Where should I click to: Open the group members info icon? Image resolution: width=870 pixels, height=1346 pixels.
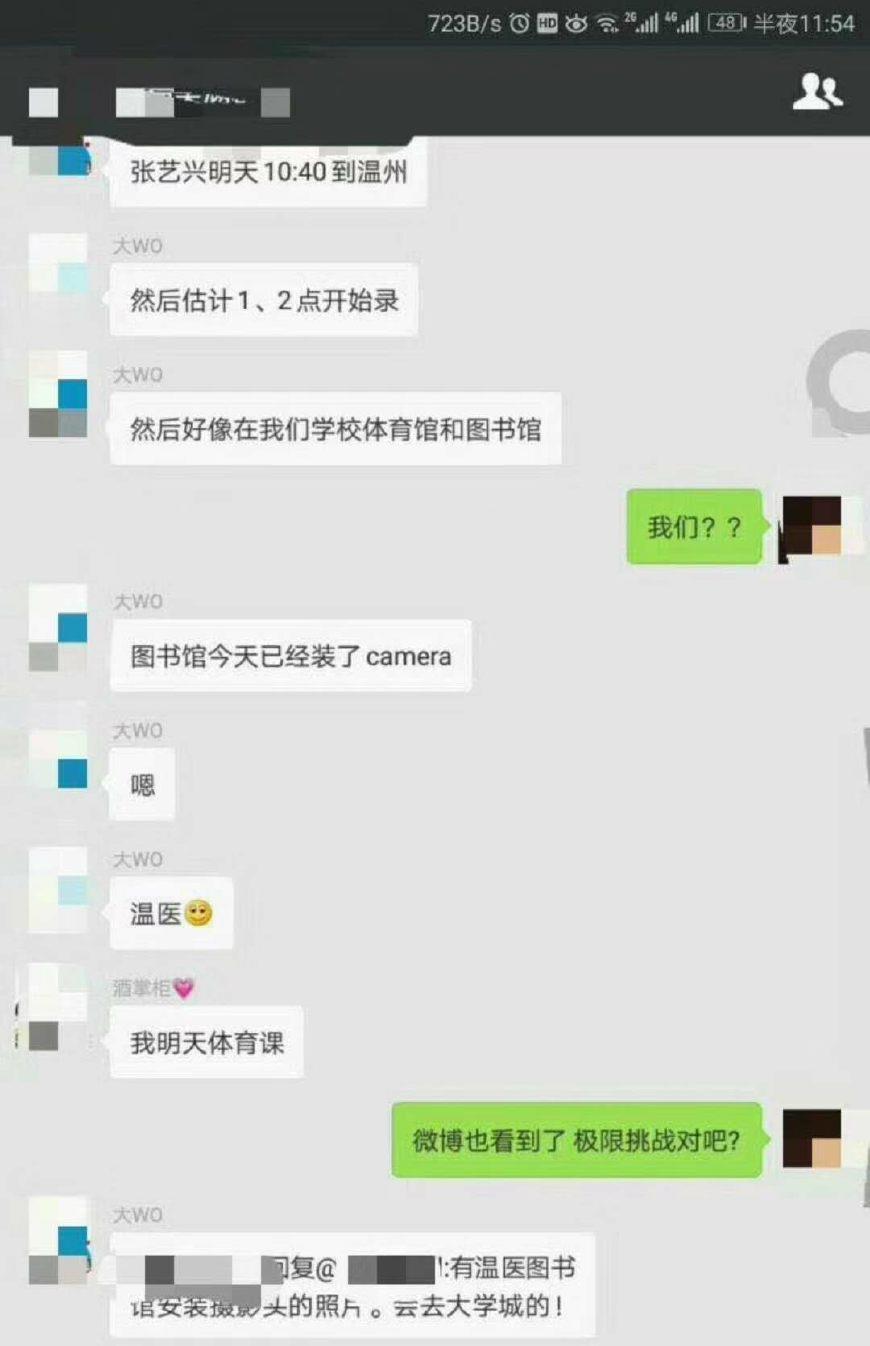click(x=817, y=92)
